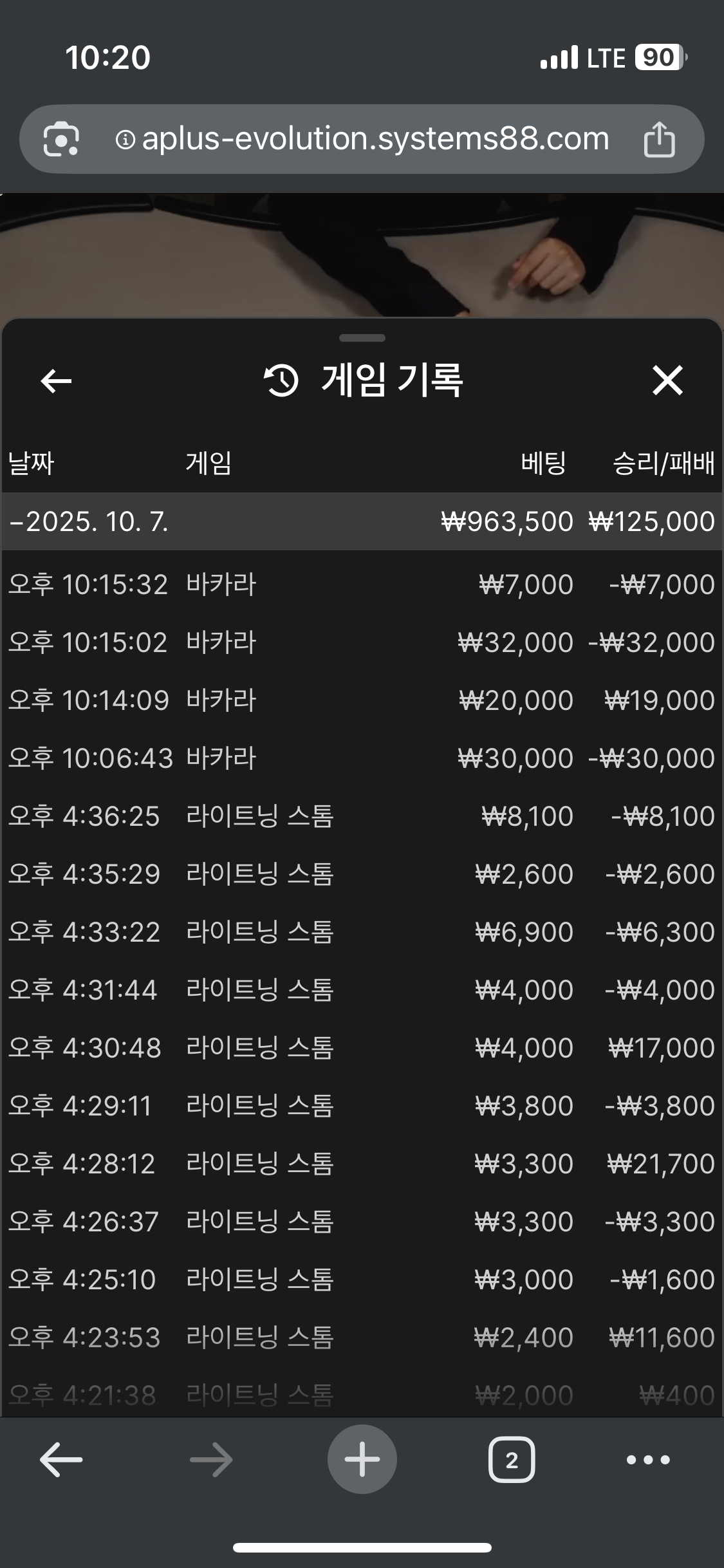Open the 오후 10:14:09 바카라 record
Viewport: 724px width, 1568px height.
pos(362,700)
